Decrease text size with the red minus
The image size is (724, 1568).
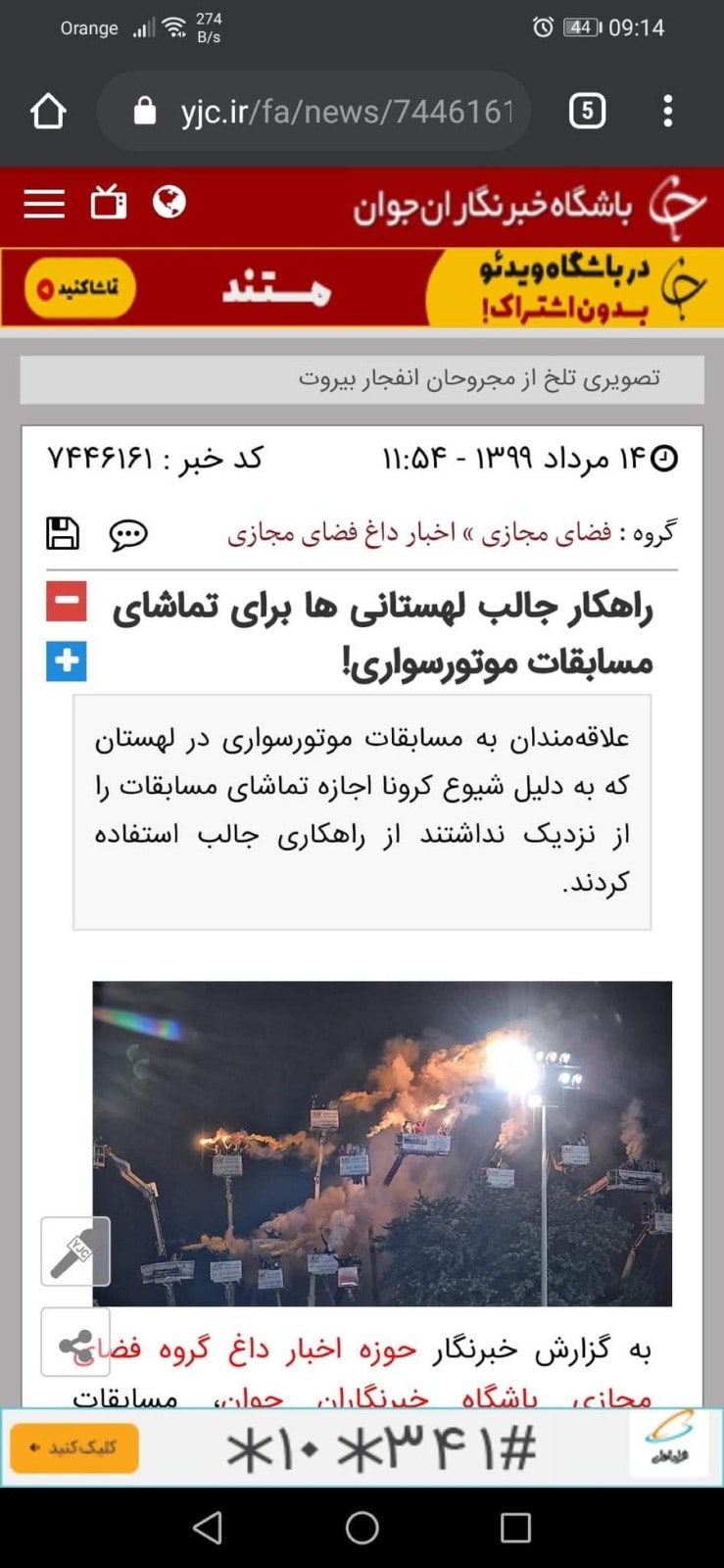point(67,602)
